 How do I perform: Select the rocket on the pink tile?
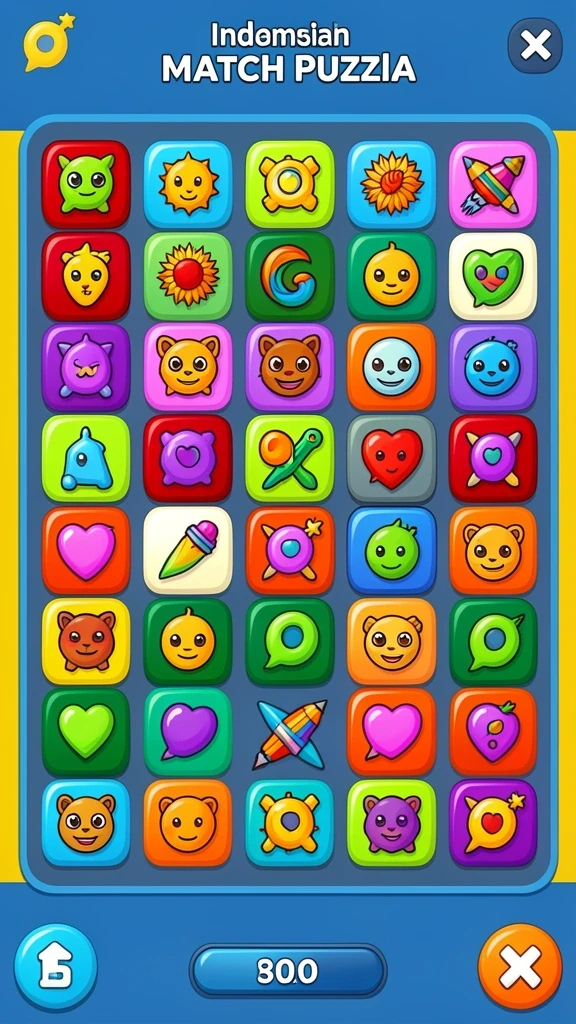(493, 184)
